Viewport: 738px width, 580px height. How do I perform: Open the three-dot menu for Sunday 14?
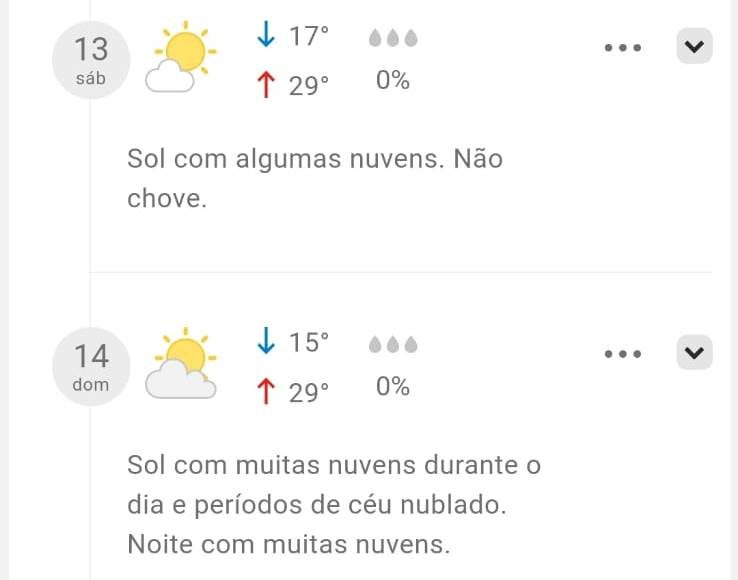(x=623, y=353)
